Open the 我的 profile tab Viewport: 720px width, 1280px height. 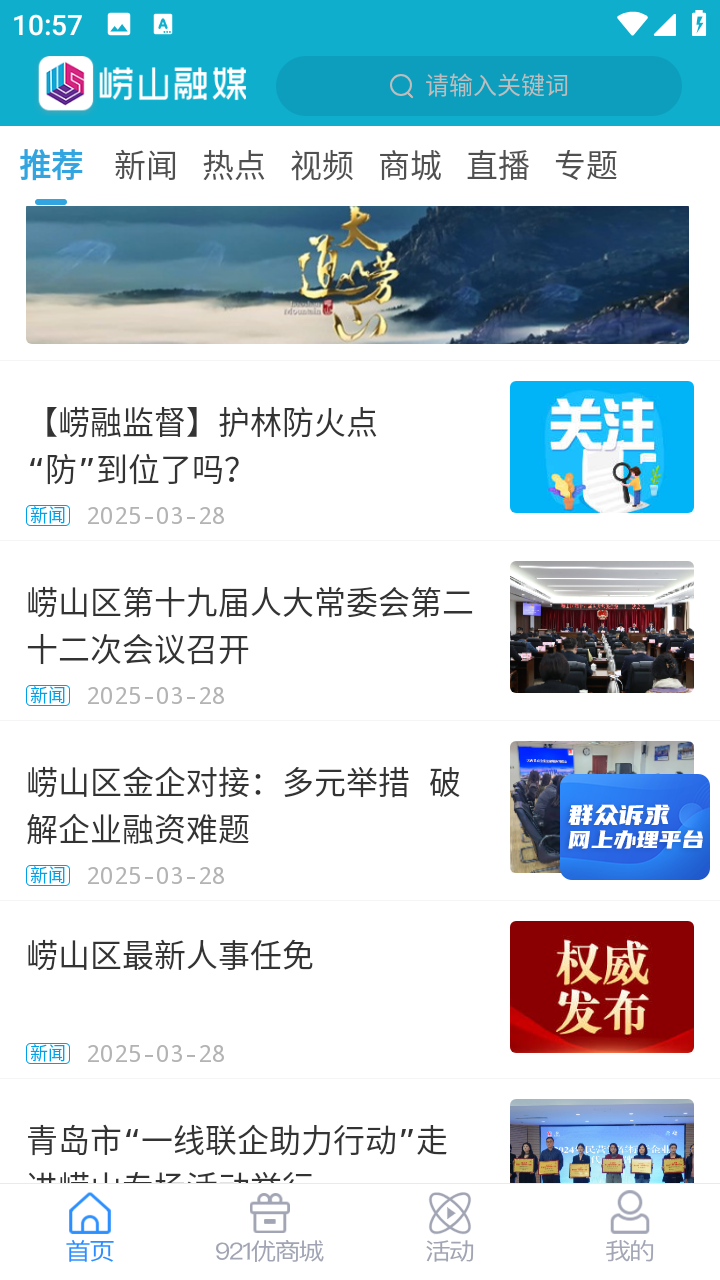(629, 1227)
